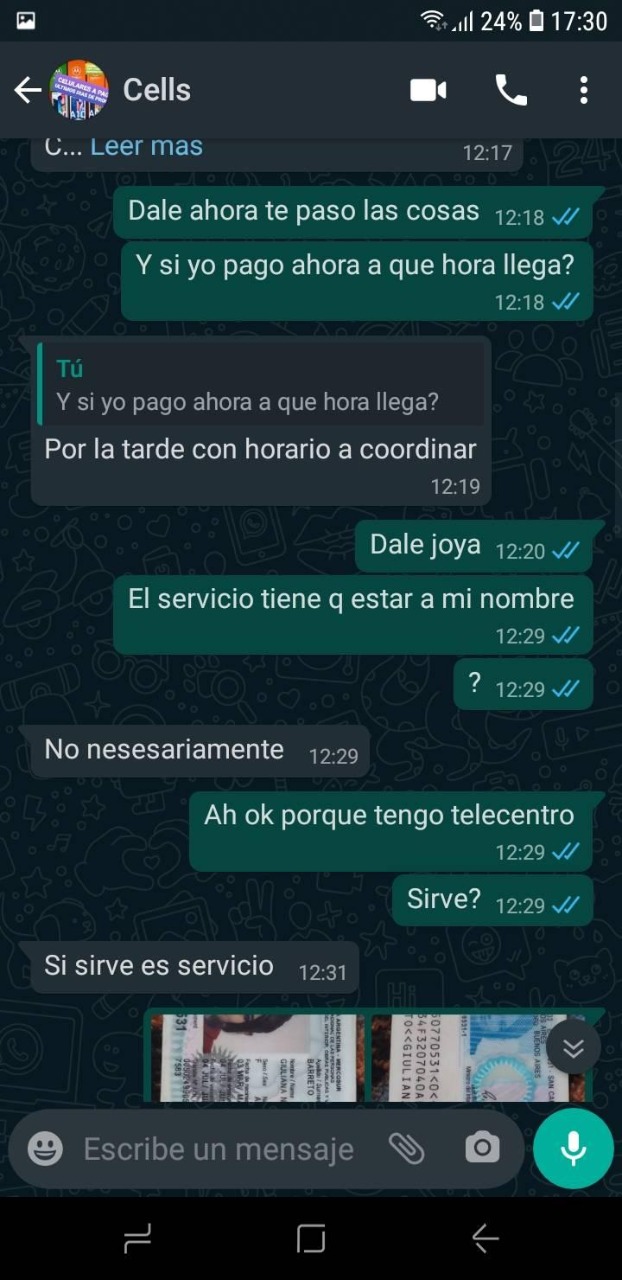Record a voice message with the microphone
Screen dimensions: 622x1280
[x=573, y=1149]
